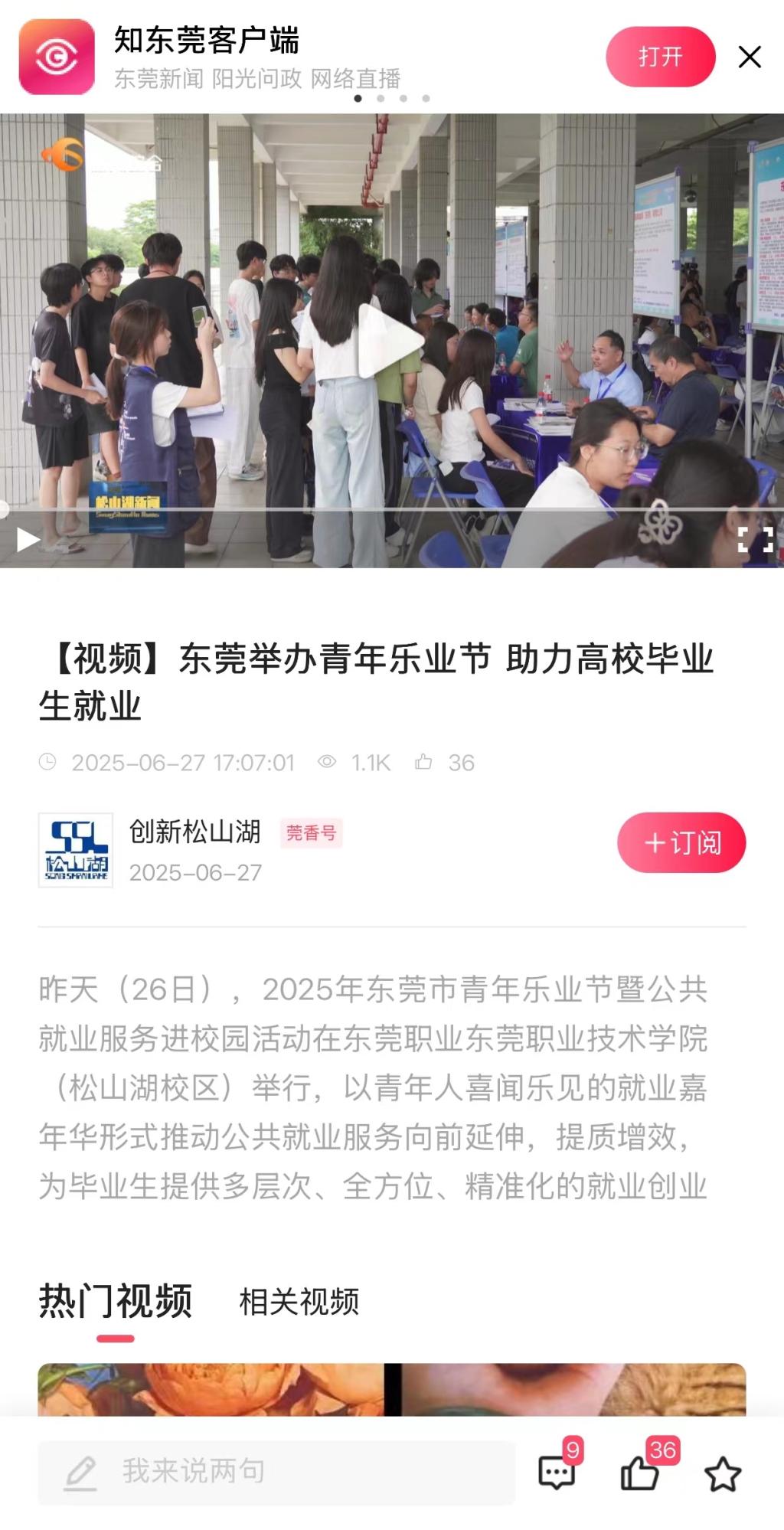View the 9 comments
784x1530 pixels.
point(557,1472)
